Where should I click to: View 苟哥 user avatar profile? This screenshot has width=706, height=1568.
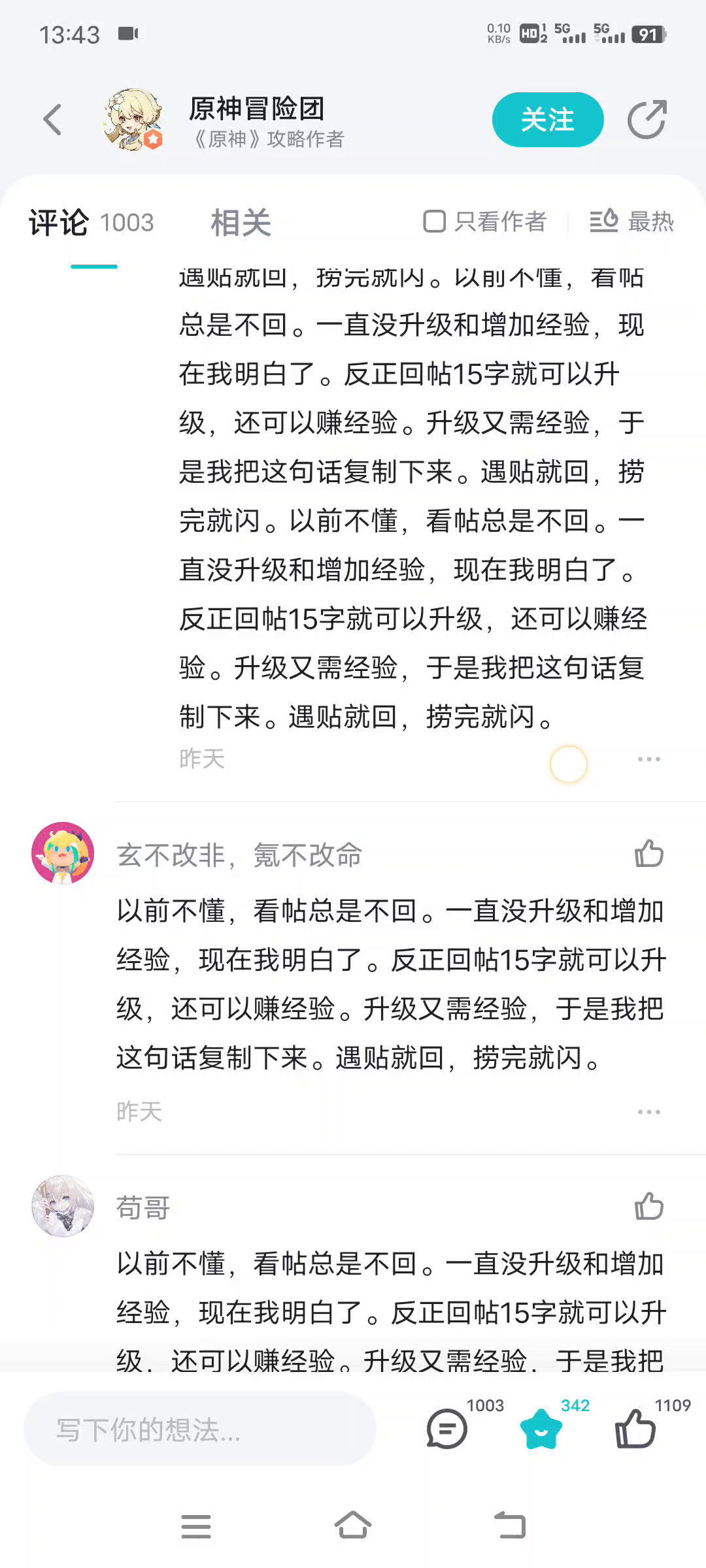63,1206
